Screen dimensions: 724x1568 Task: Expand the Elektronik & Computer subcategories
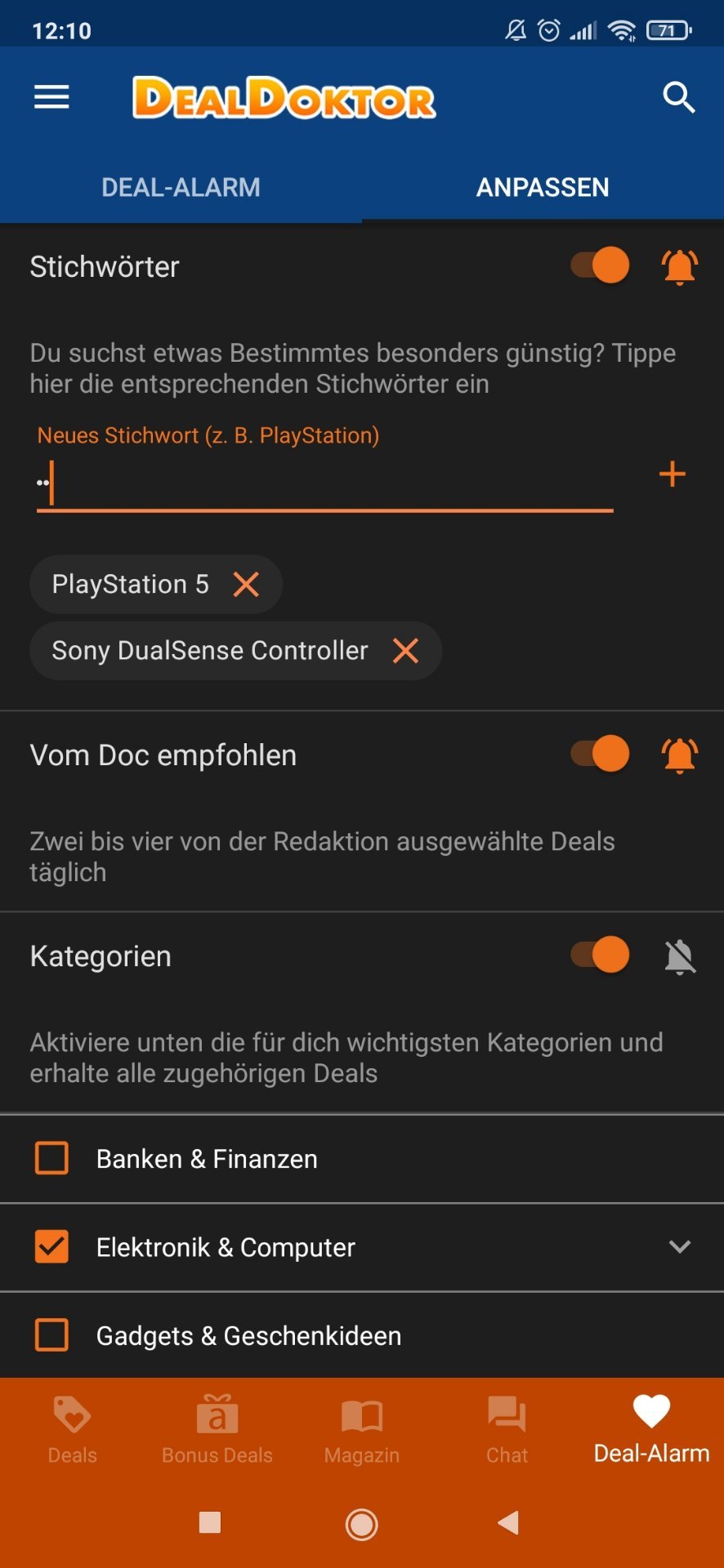click(680, 1247)
